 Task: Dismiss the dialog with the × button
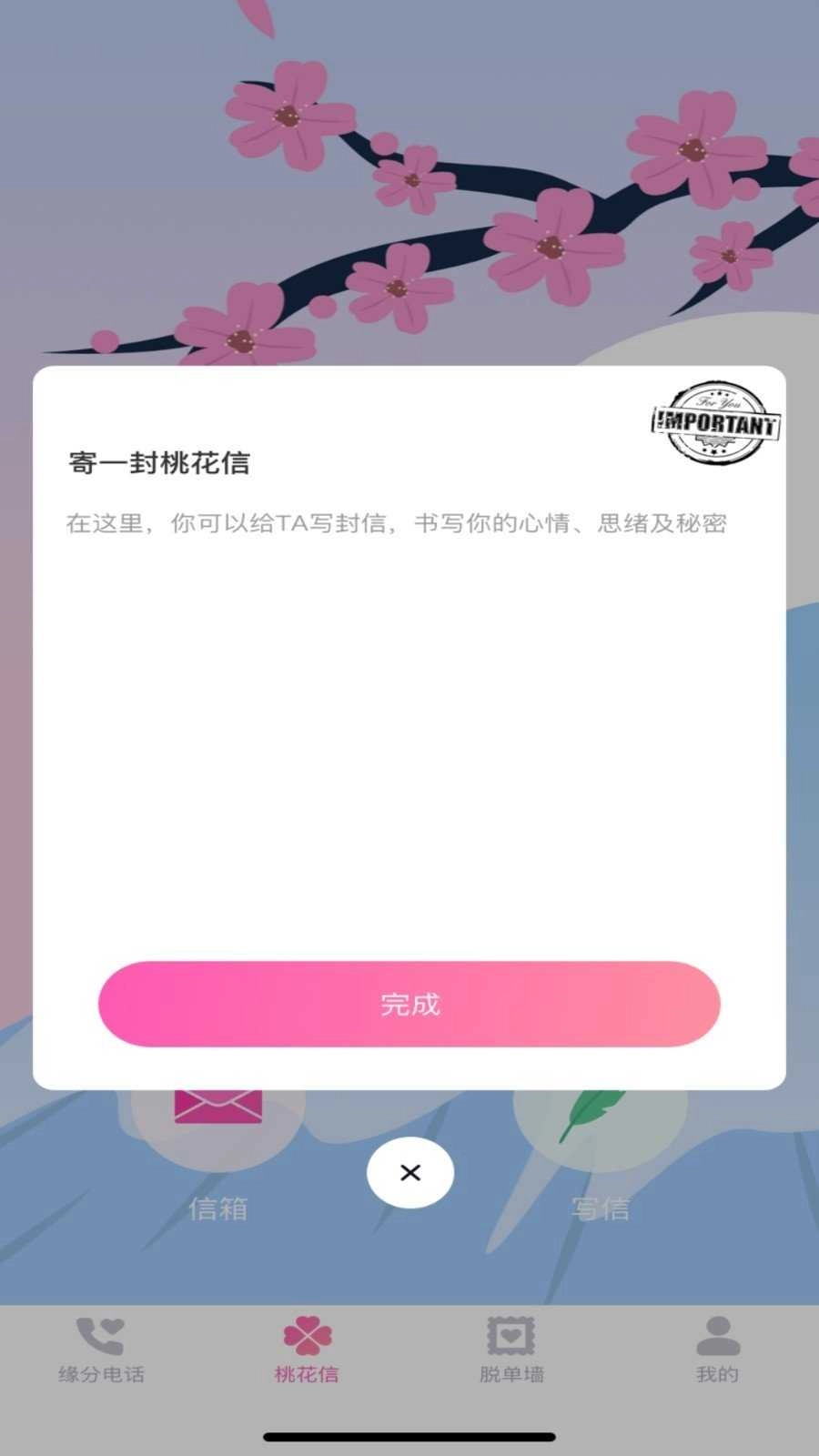pos(409,1174)
